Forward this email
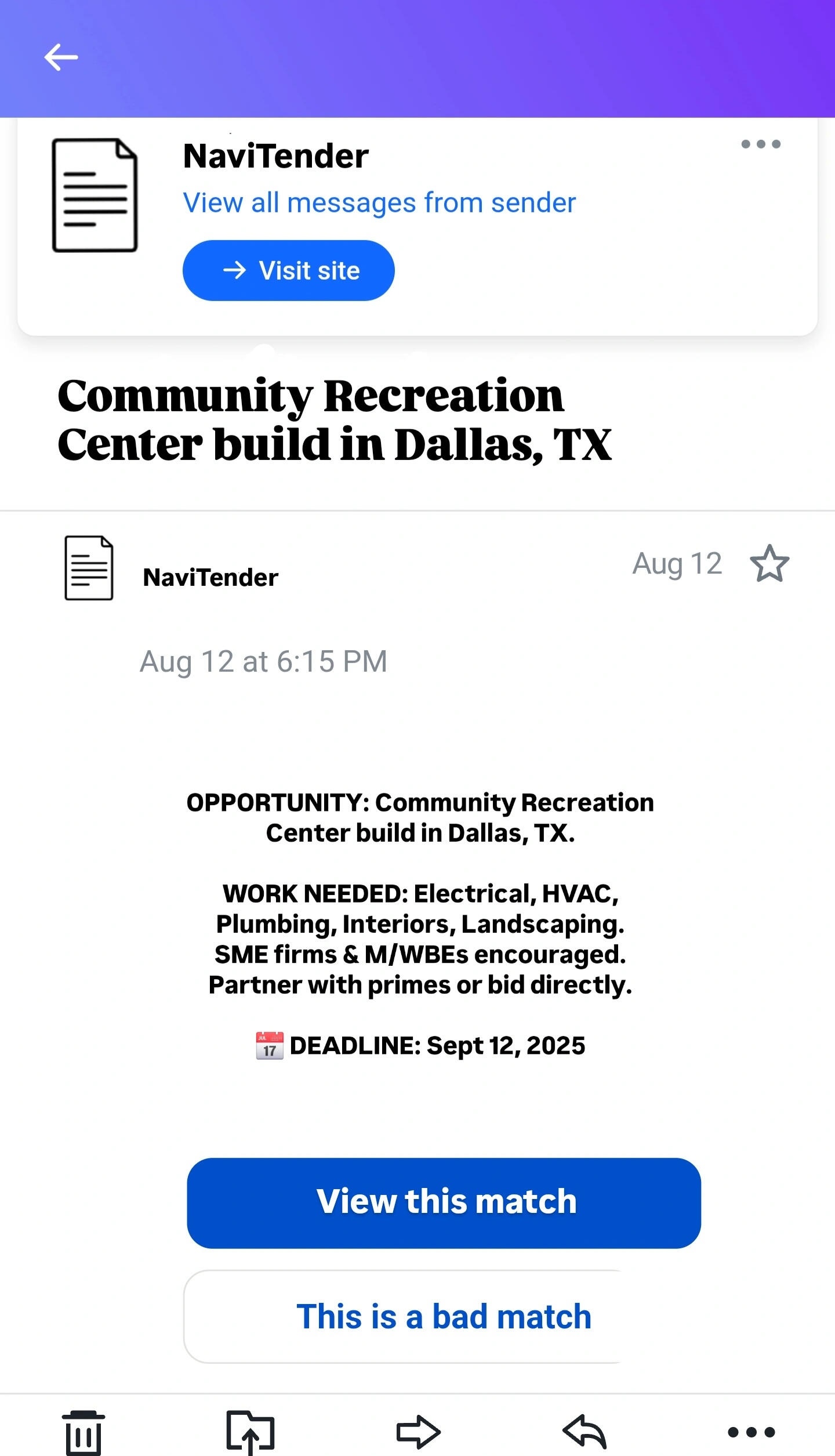The height and width of the screenshot is (1456, 835). tap(418, 1432)
